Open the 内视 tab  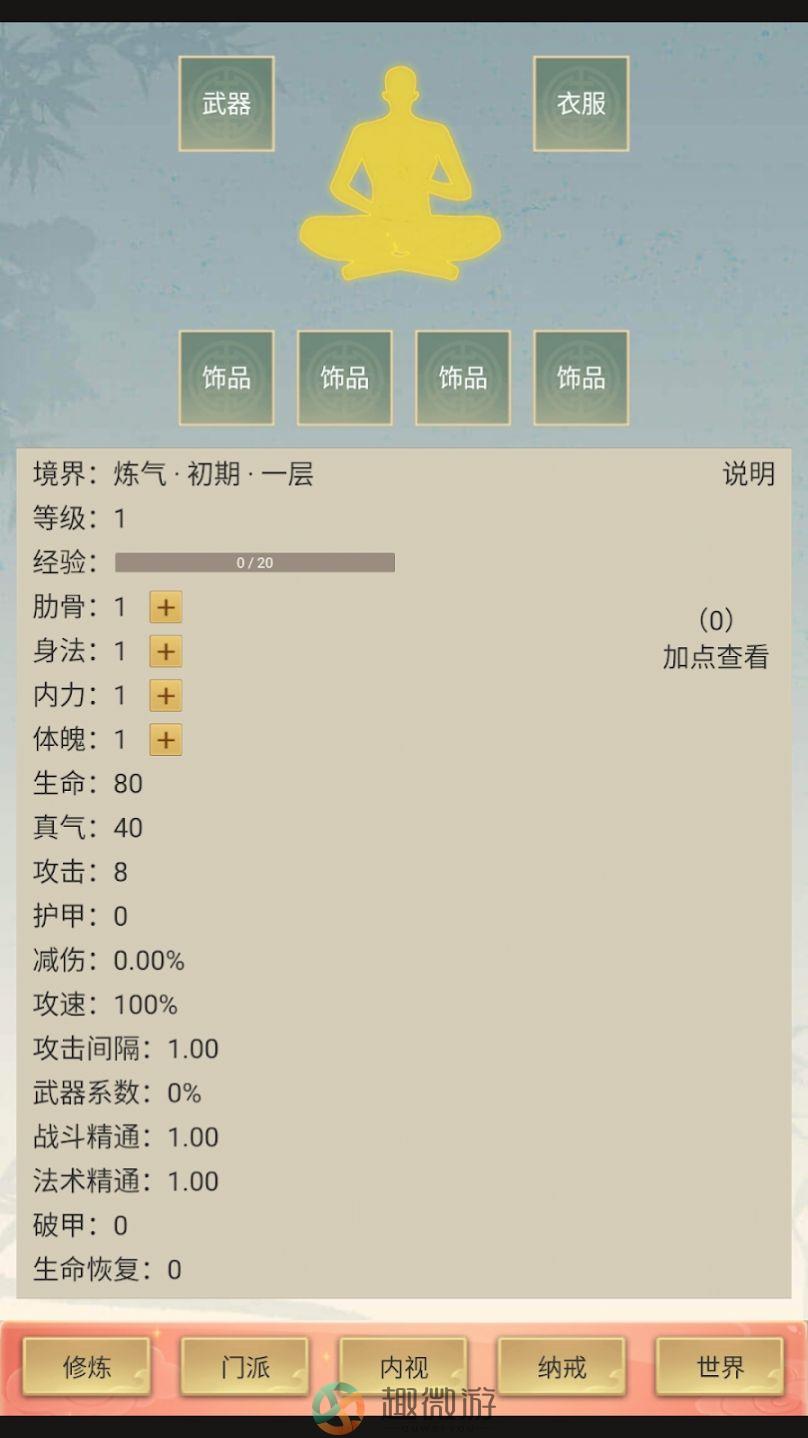pyautogui.click(x=404, y=1366)
